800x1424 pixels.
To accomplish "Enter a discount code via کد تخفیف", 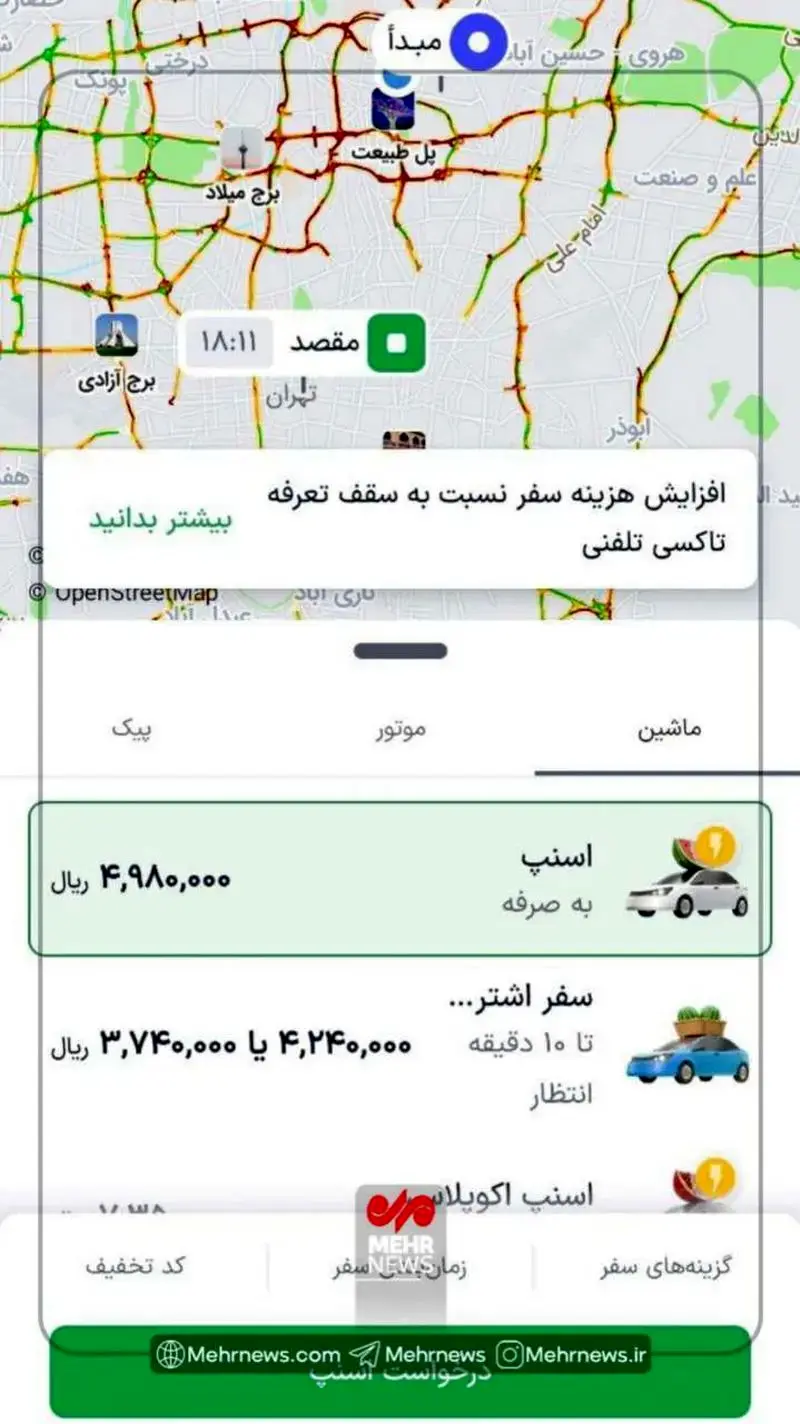I will 135,1266.
